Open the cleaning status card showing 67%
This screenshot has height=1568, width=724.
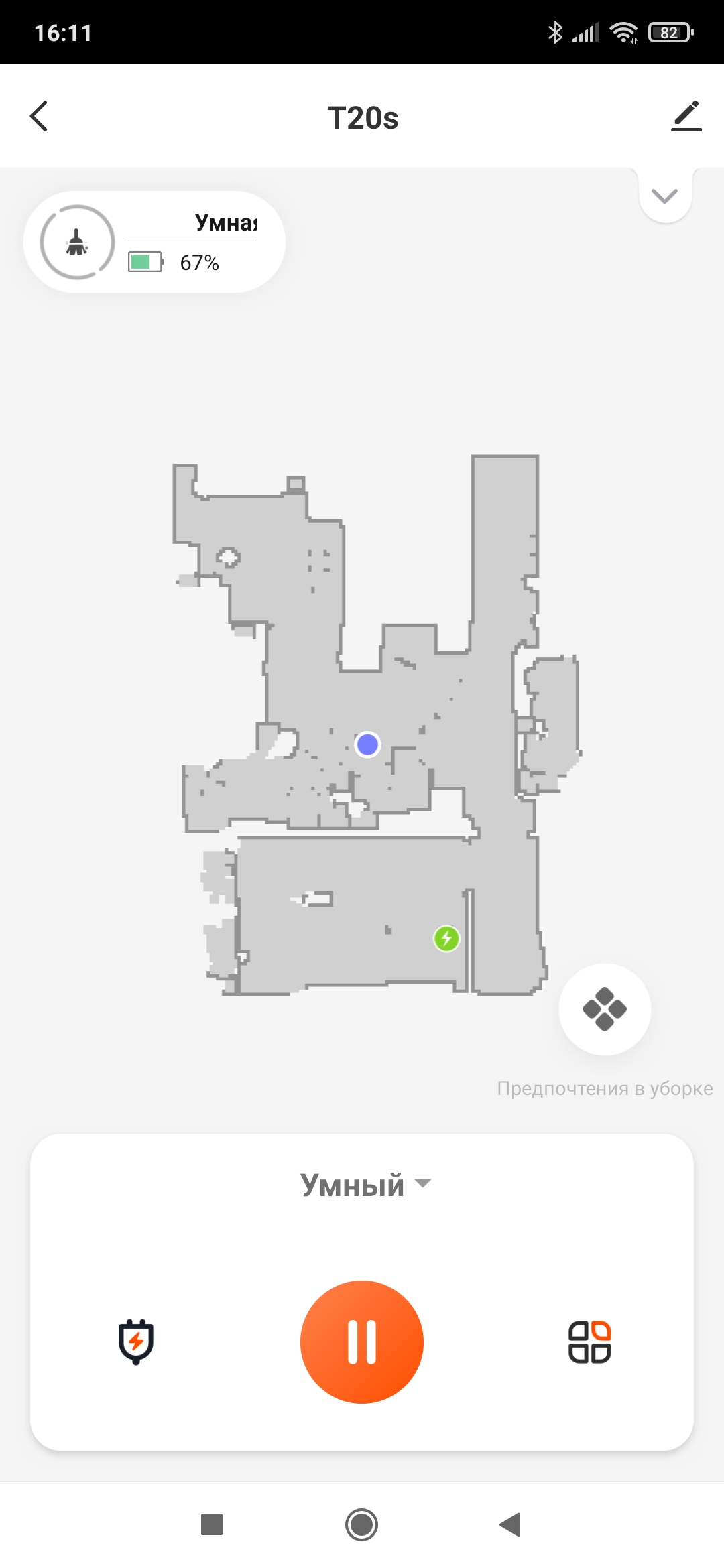[x=155, y=243]
